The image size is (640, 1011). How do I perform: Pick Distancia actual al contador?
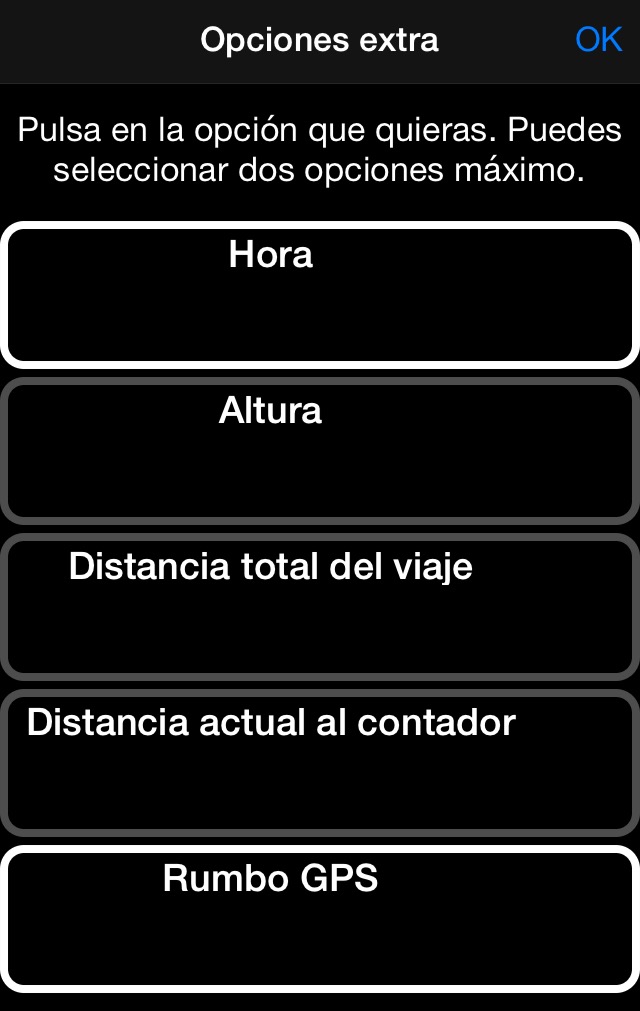320,763
